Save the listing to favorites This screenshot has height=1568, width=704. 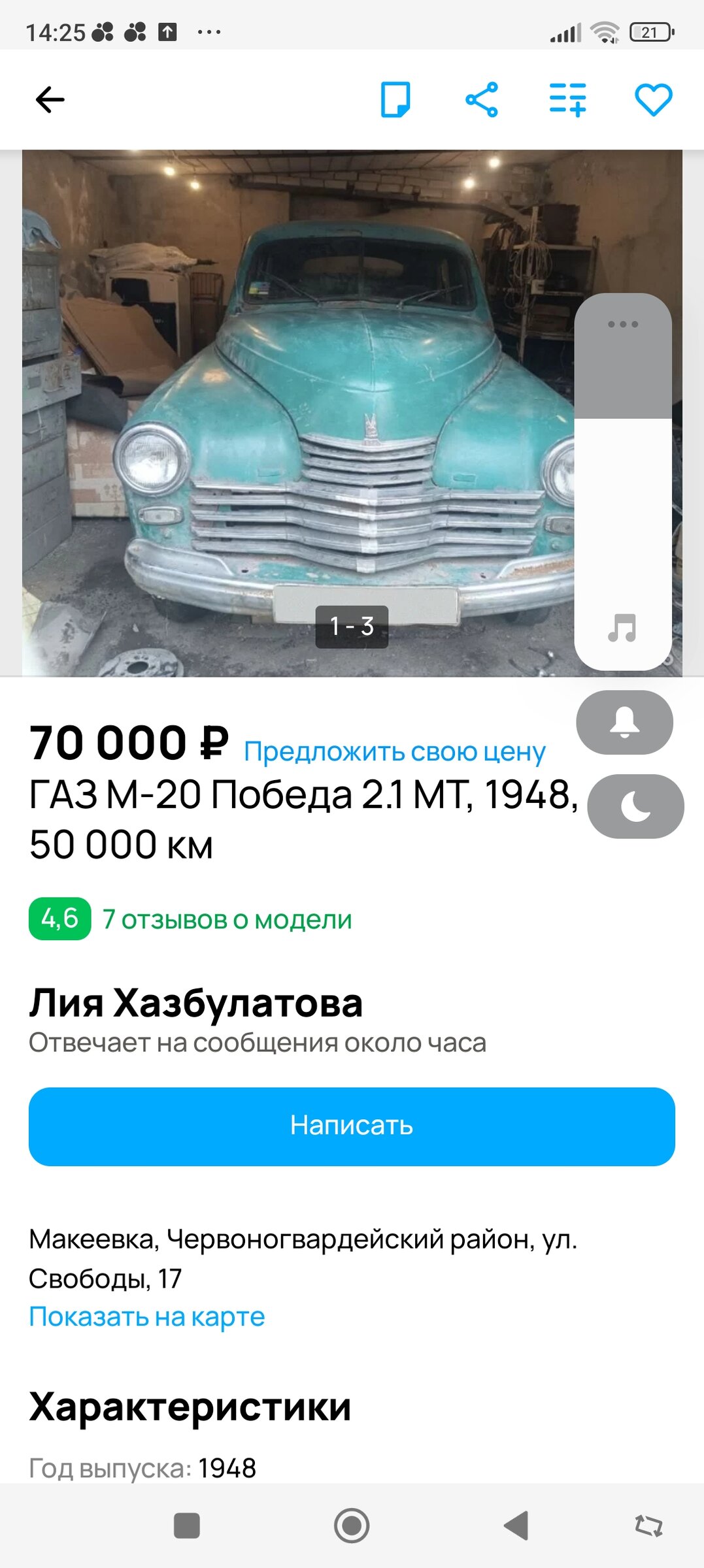[x=653, y=100]
